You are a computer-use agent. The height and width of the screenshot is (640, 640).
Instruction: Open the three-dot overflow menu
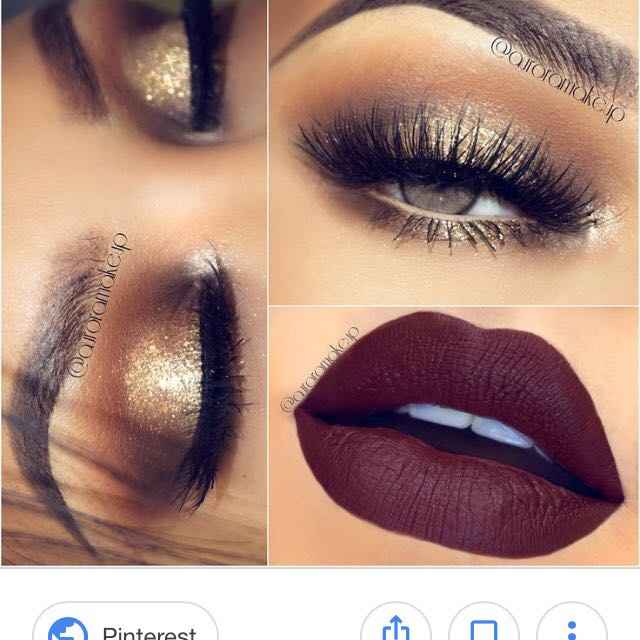pyautogui.click(x=573, y=628)
